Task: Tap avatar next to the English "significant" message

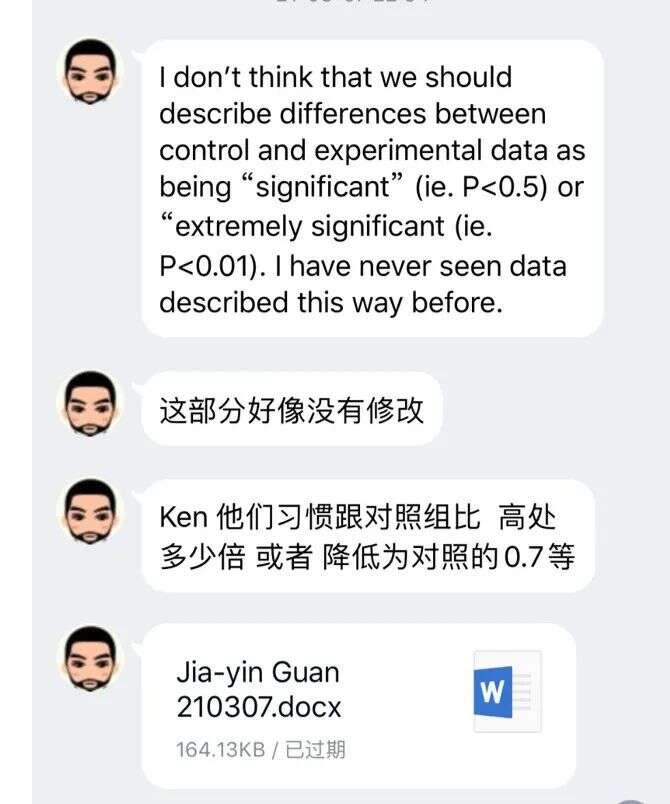Action: [91, 74]
